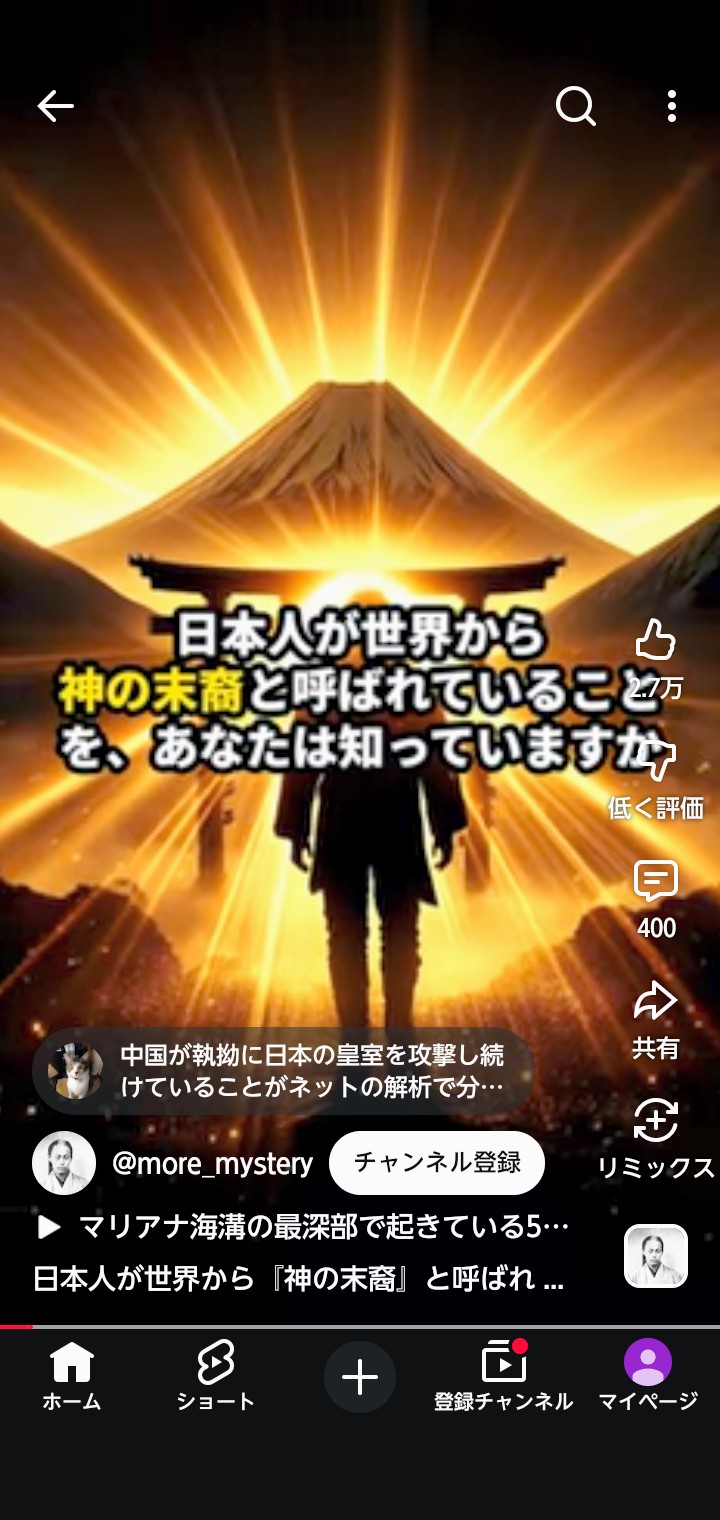Open the @more_mystery channel page

tap(212, 1164)
